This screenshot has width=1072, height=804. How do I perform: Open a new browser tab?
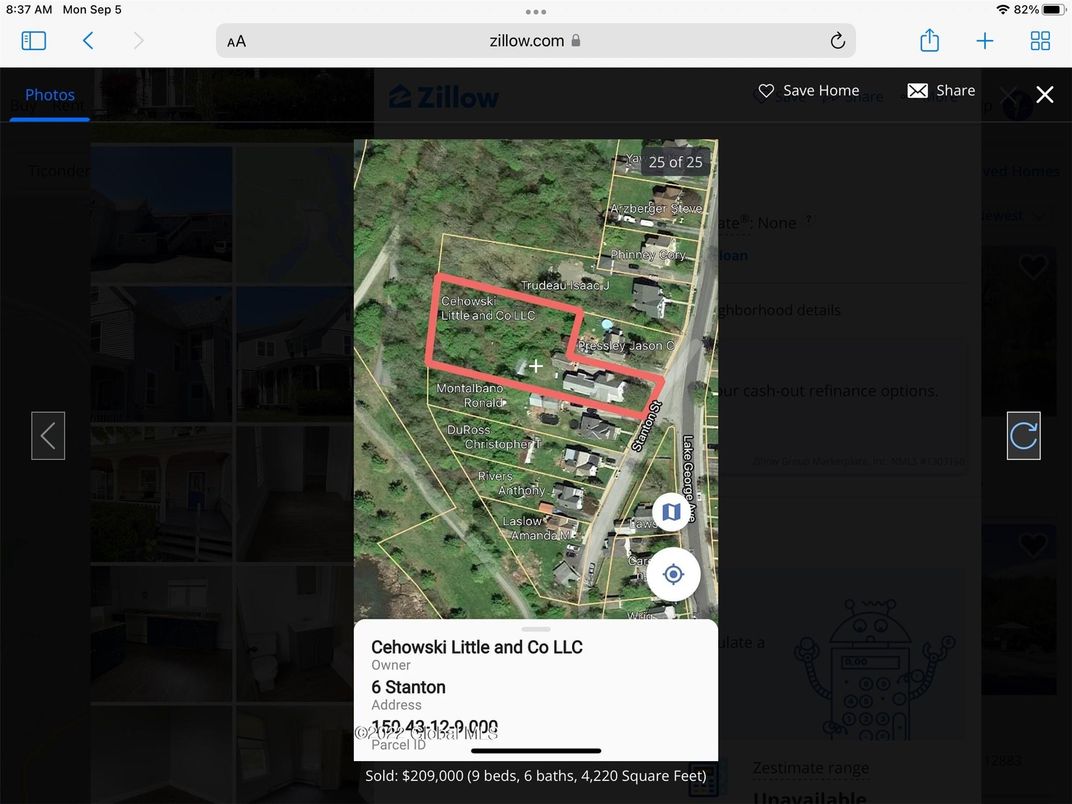(x=985, y=40)
